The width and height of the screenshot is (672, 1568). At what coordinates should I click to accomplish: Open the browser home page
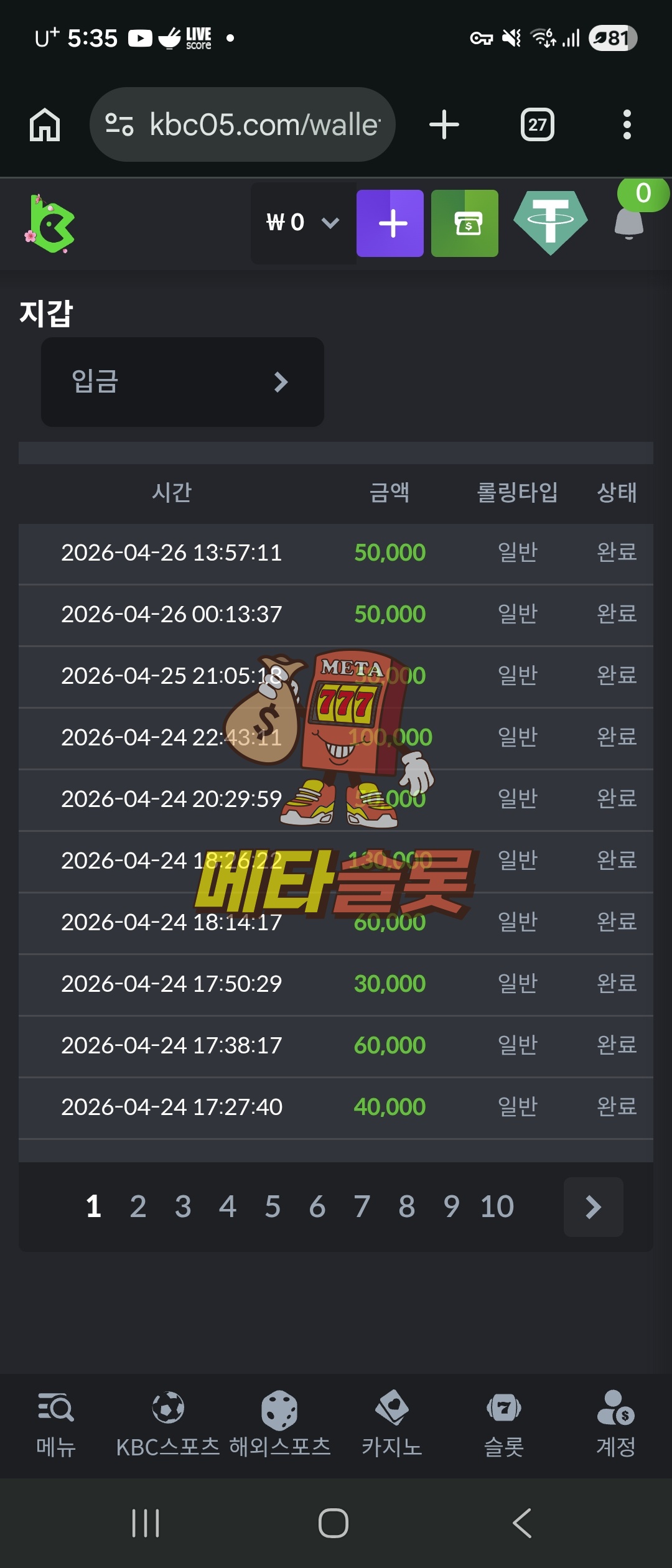(x=45, y=124)
